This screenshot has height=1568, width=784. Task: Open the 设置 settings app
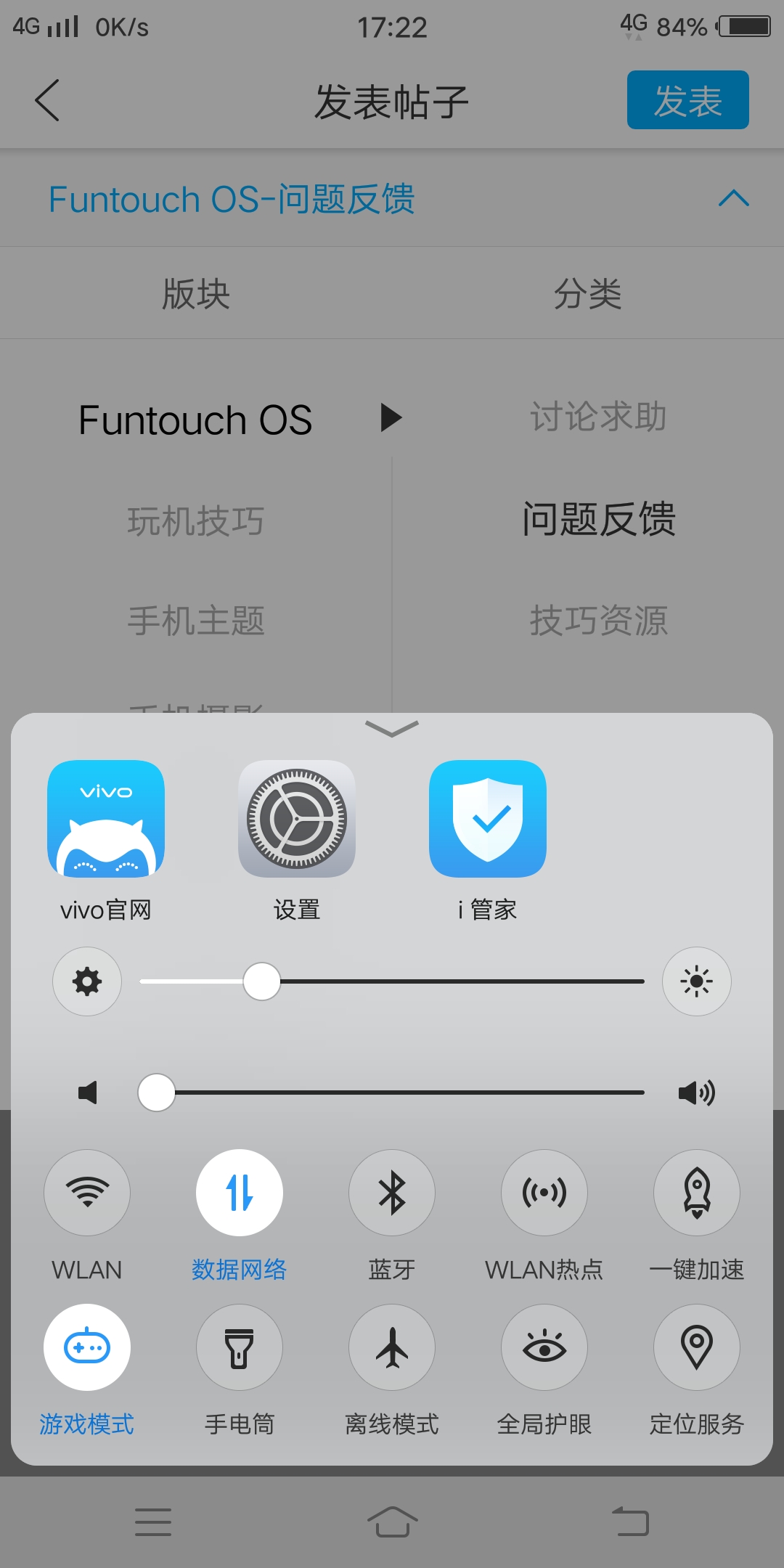[x=297, y=819]
